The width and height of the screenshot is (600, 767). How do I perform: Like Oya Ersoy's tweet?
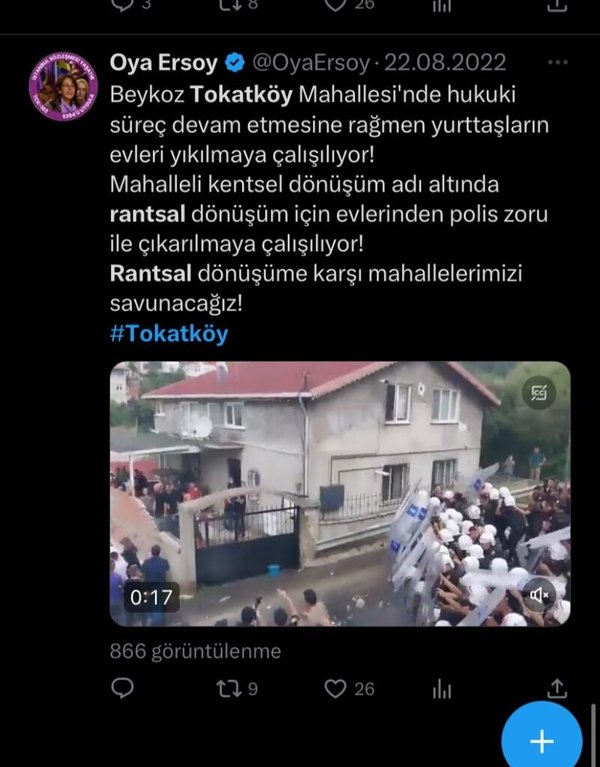337,688
